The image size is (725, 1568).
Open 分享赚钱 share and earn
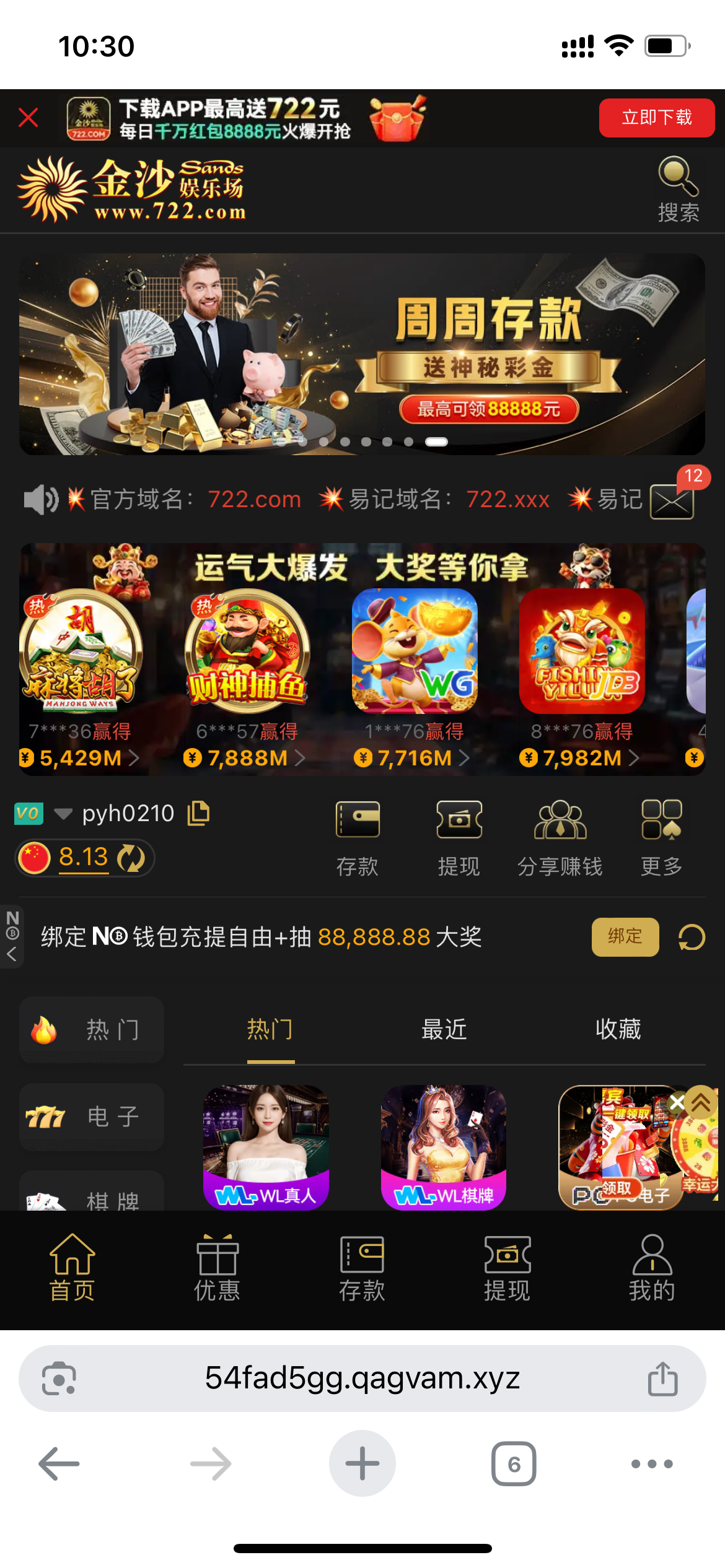560,837
